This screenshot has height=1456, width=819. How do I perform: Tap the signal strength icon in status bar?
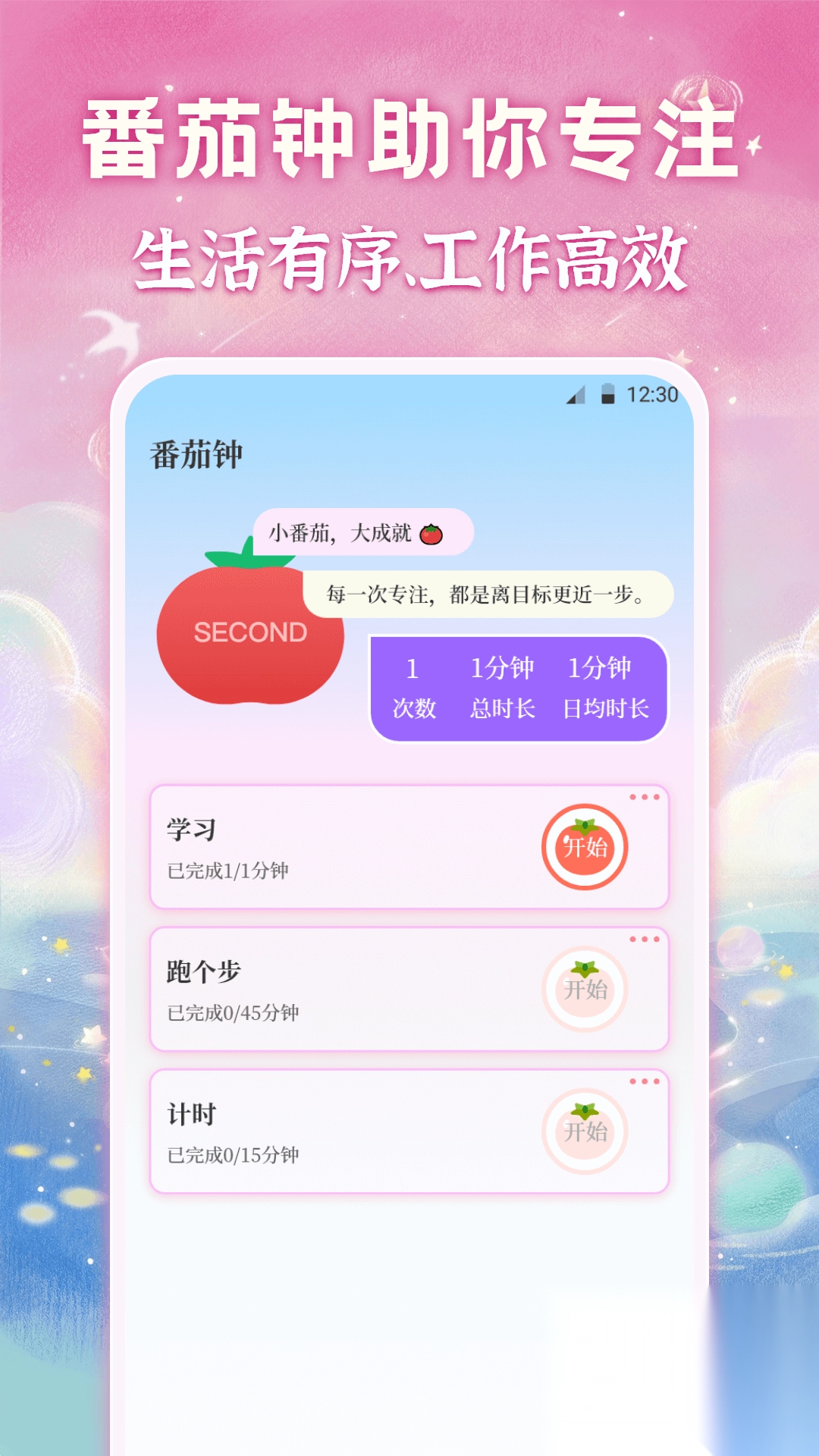[x=574, y=393]
